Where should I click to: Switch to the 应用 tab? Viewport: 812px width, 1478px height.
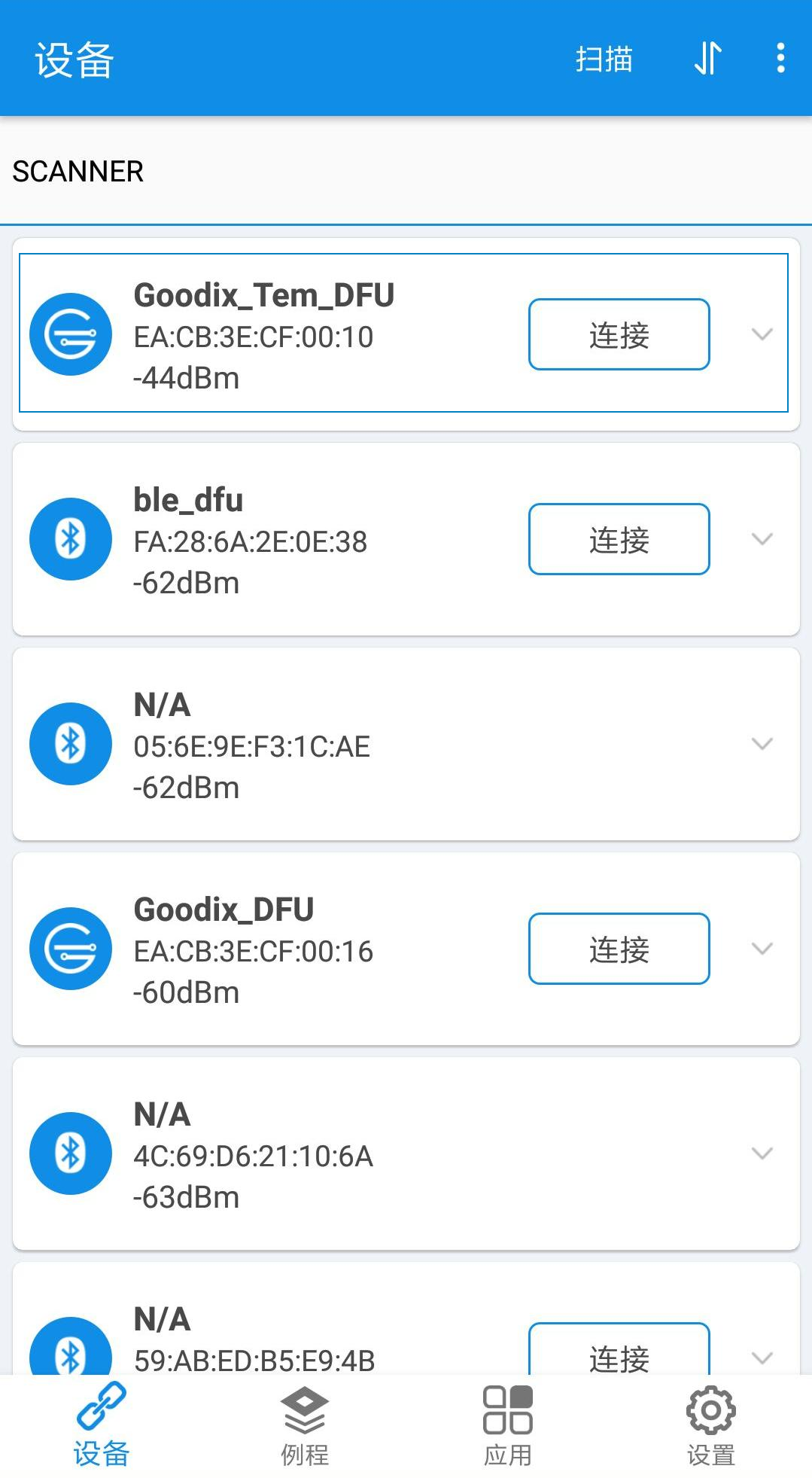(x=508, y=1427)
